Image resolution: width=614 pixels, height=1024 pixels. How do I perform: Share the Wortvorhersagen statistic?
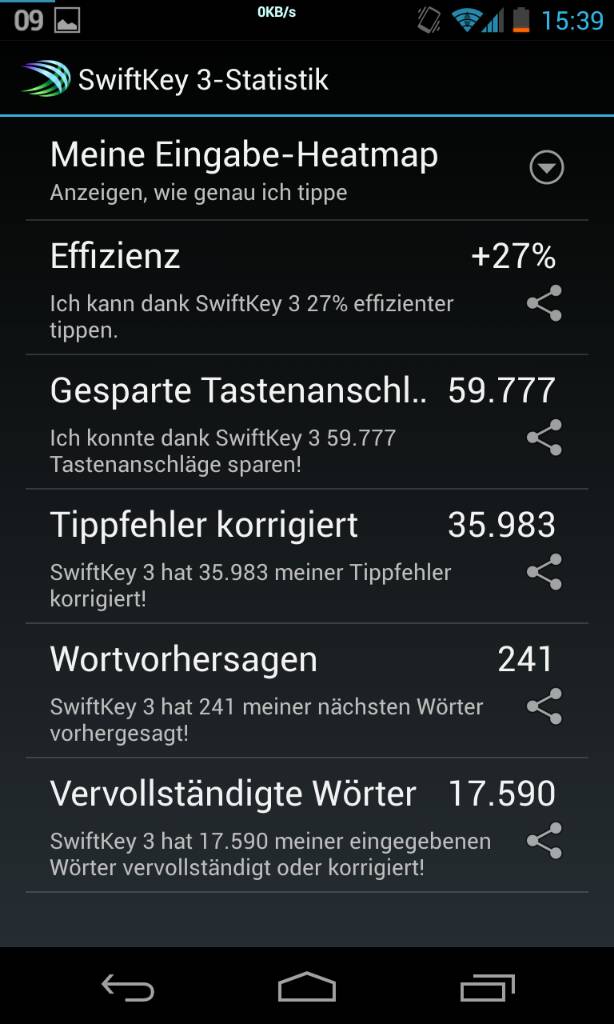545,707
